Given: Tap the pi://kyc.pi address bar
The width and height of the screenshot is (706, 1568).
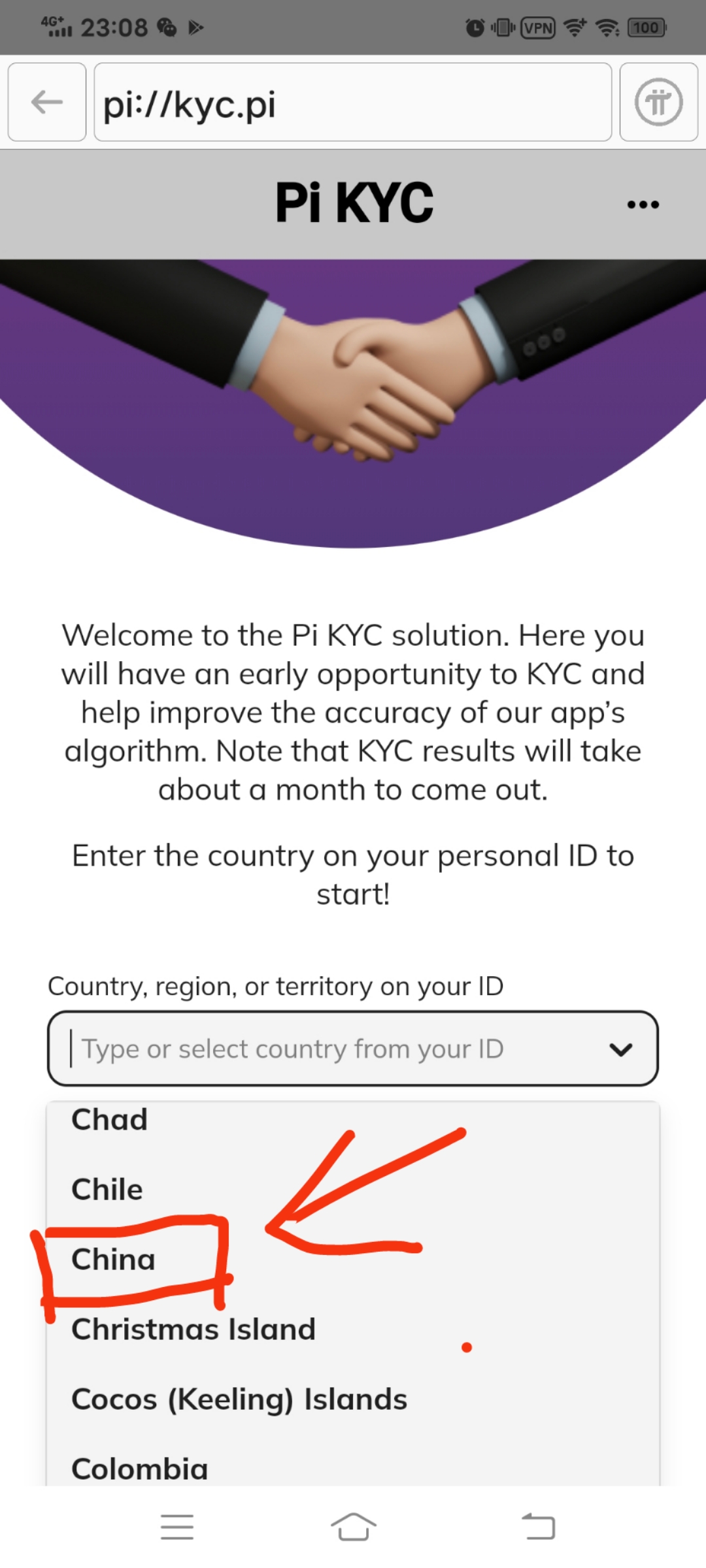Looking at the screenshot, I should [x=353, y=103].
